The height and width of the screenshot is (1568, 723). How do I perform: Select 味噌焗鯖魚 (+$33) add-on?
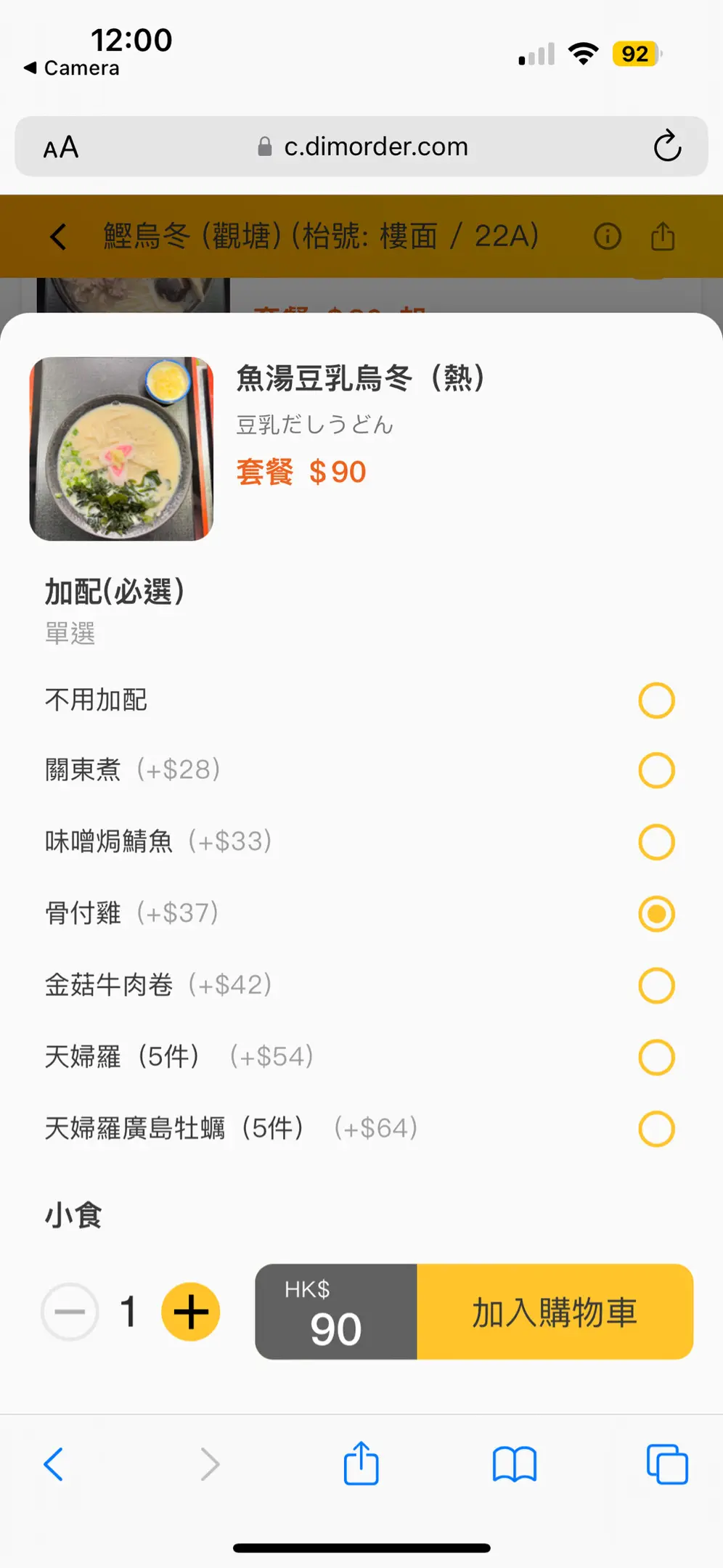(656, 842)
